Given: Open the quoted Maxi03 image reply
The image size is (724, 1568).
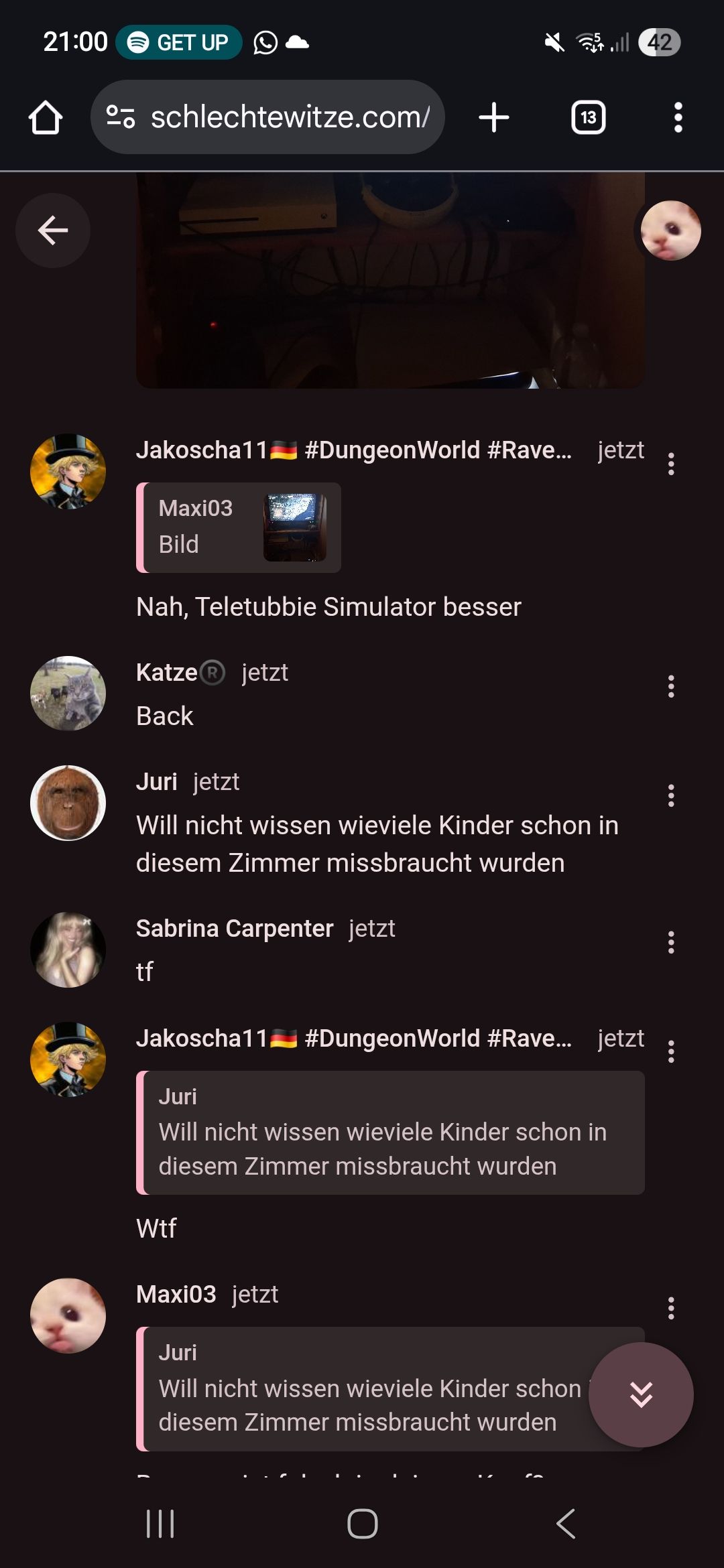Looking at the screenshot, I should (239, 527).
